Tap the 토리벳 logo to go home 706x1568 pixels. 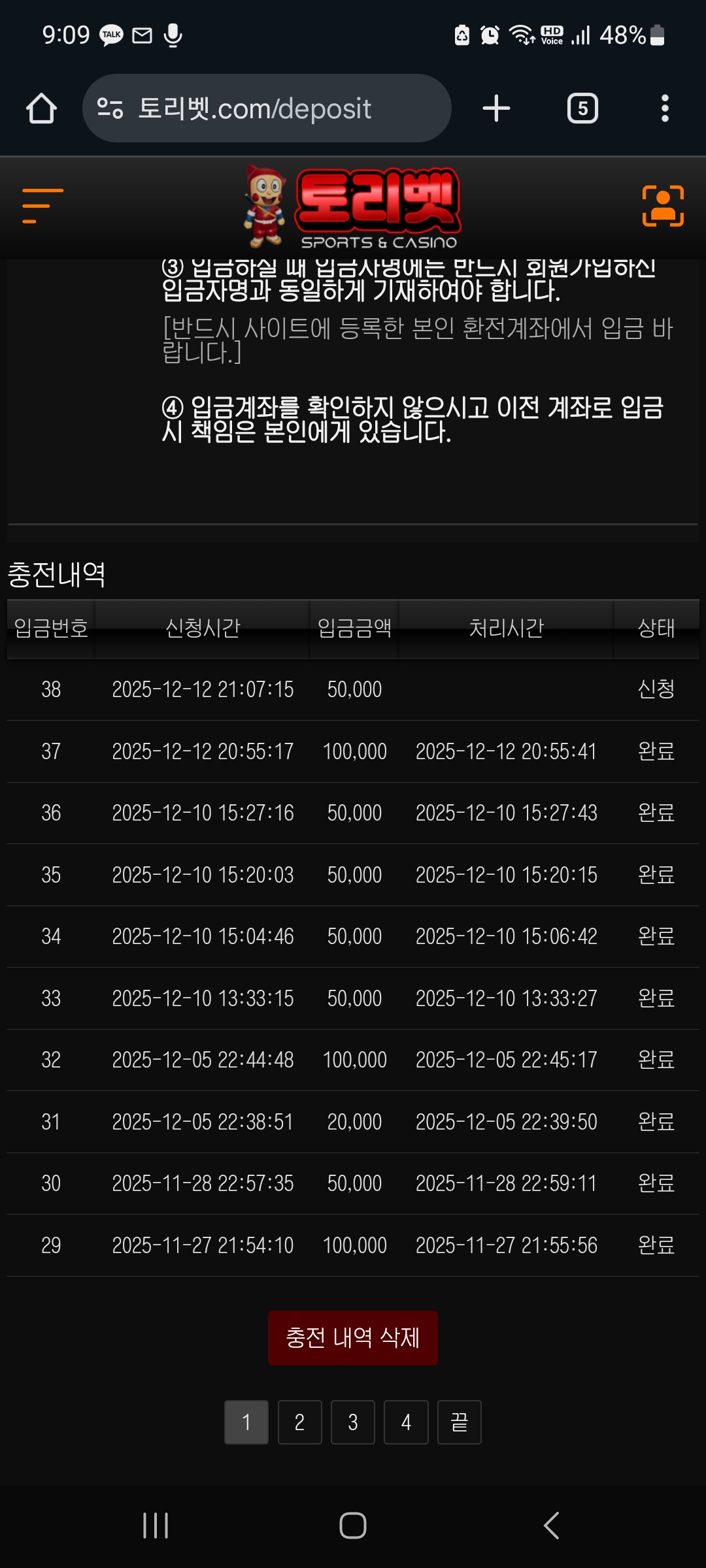tap(353, 207)
